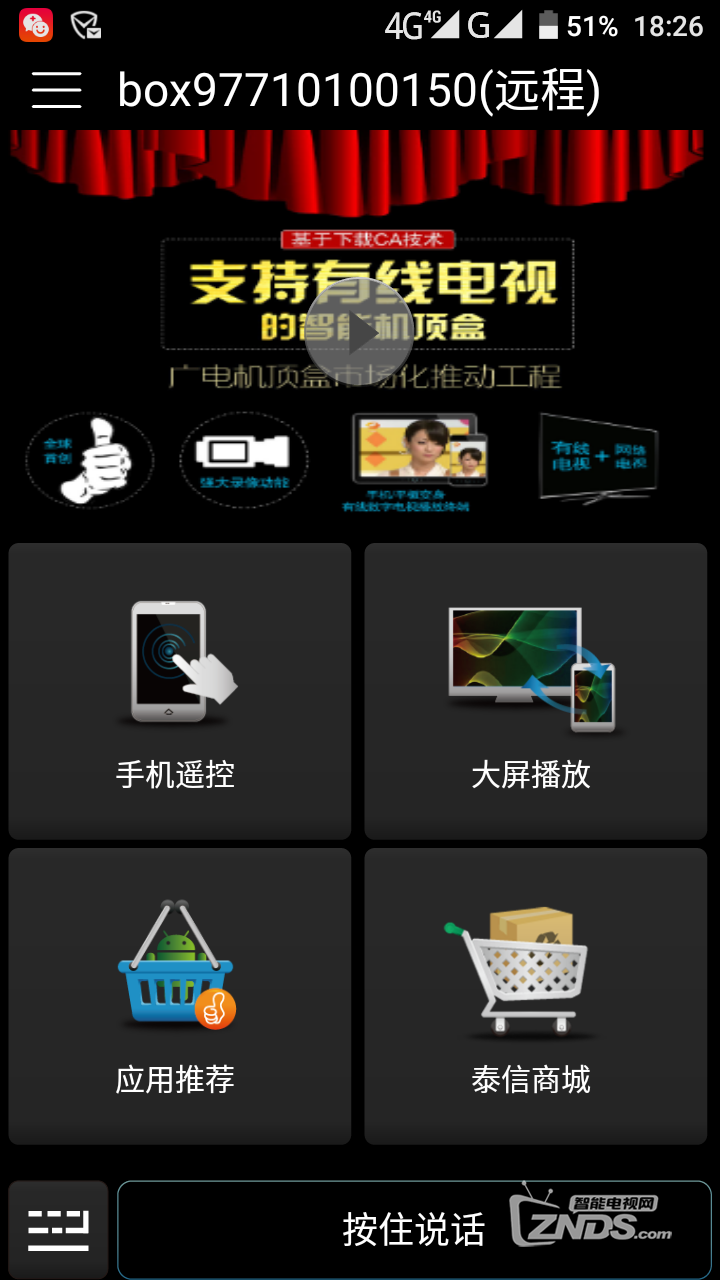Open 泰信商城 store

tap(535, 996)
